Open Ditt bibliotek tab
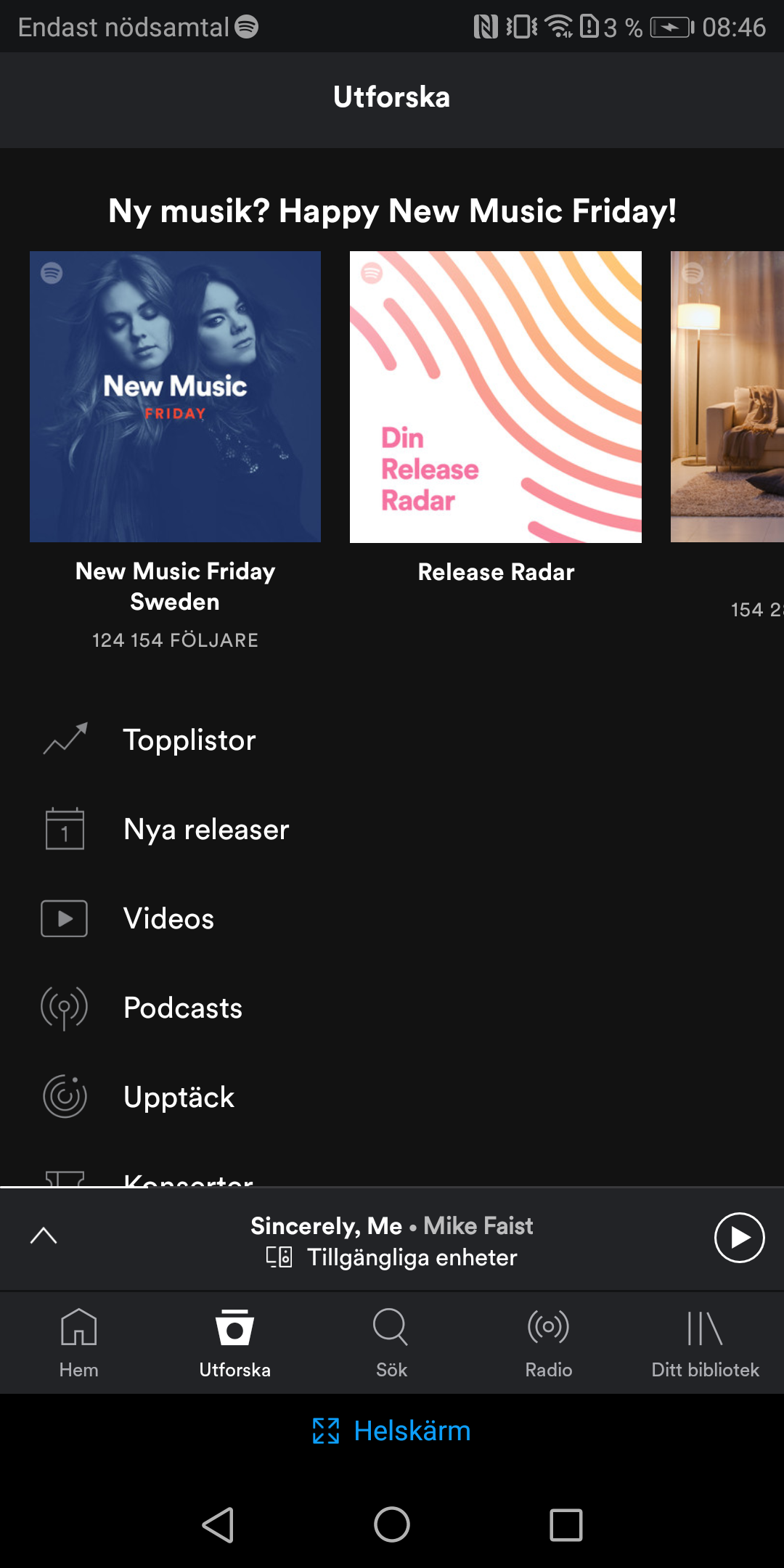Screen dimensions: 784x1568 [x=705, y=1343]
